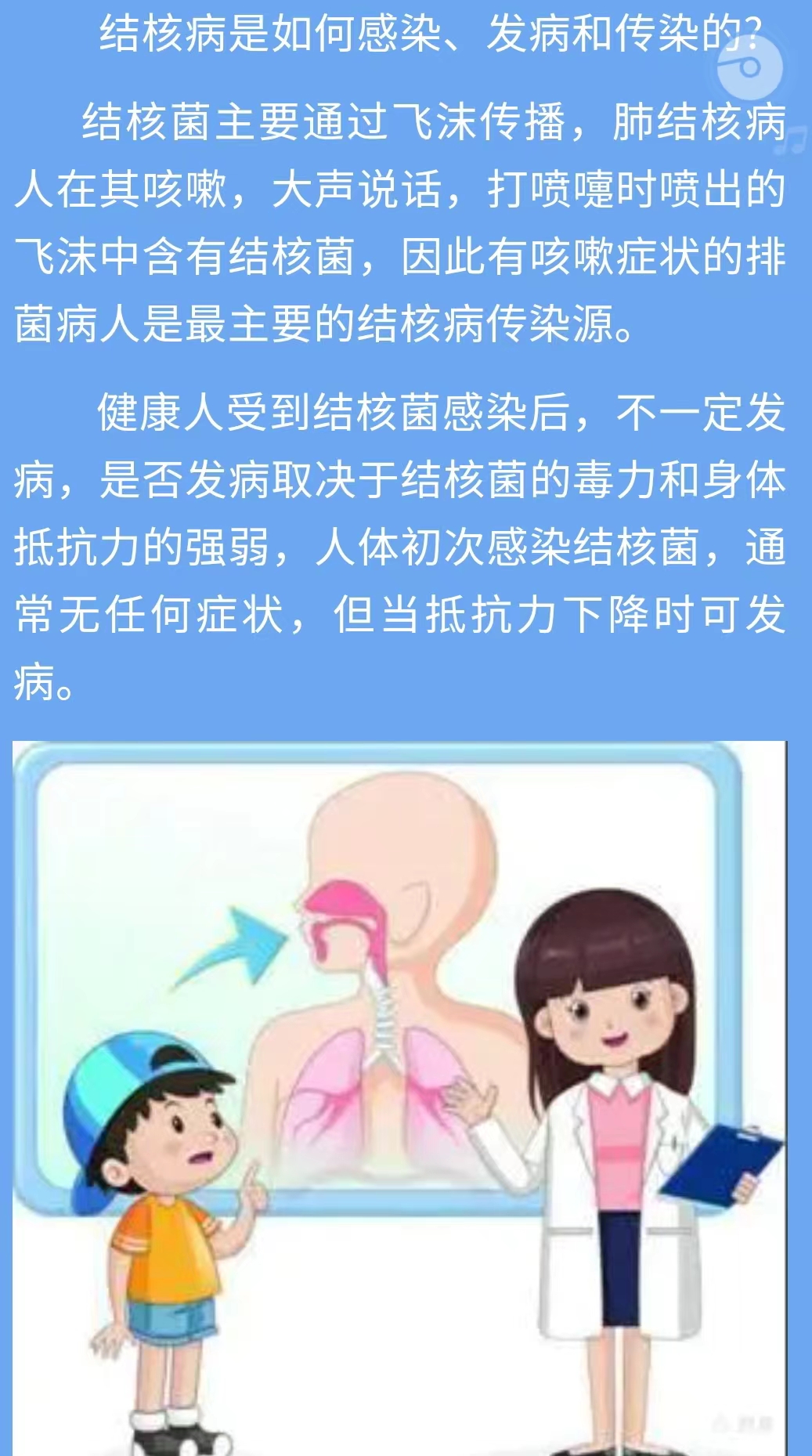
Task: Toggle the background music disc
Action: click(x=749, y=67)
